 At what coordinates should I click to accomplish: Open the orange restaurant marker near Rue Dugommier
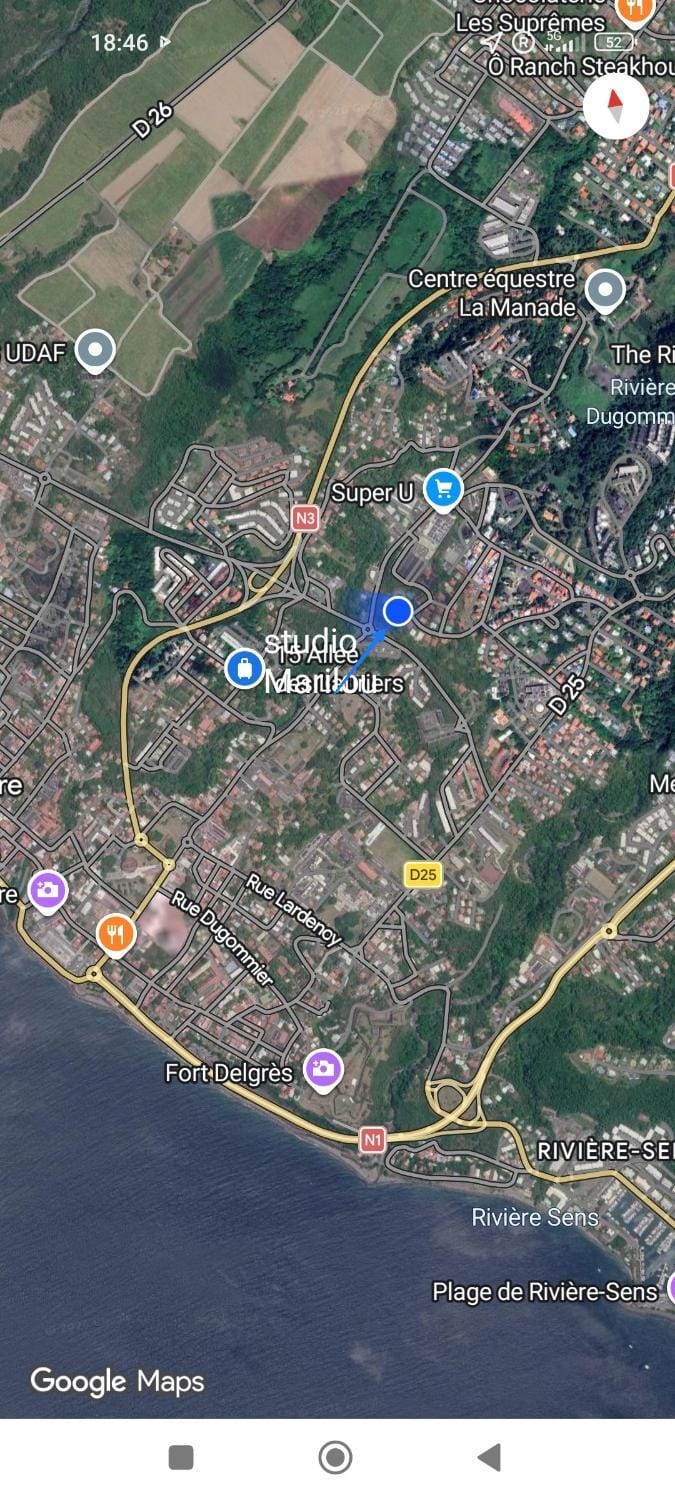(116, 935)
